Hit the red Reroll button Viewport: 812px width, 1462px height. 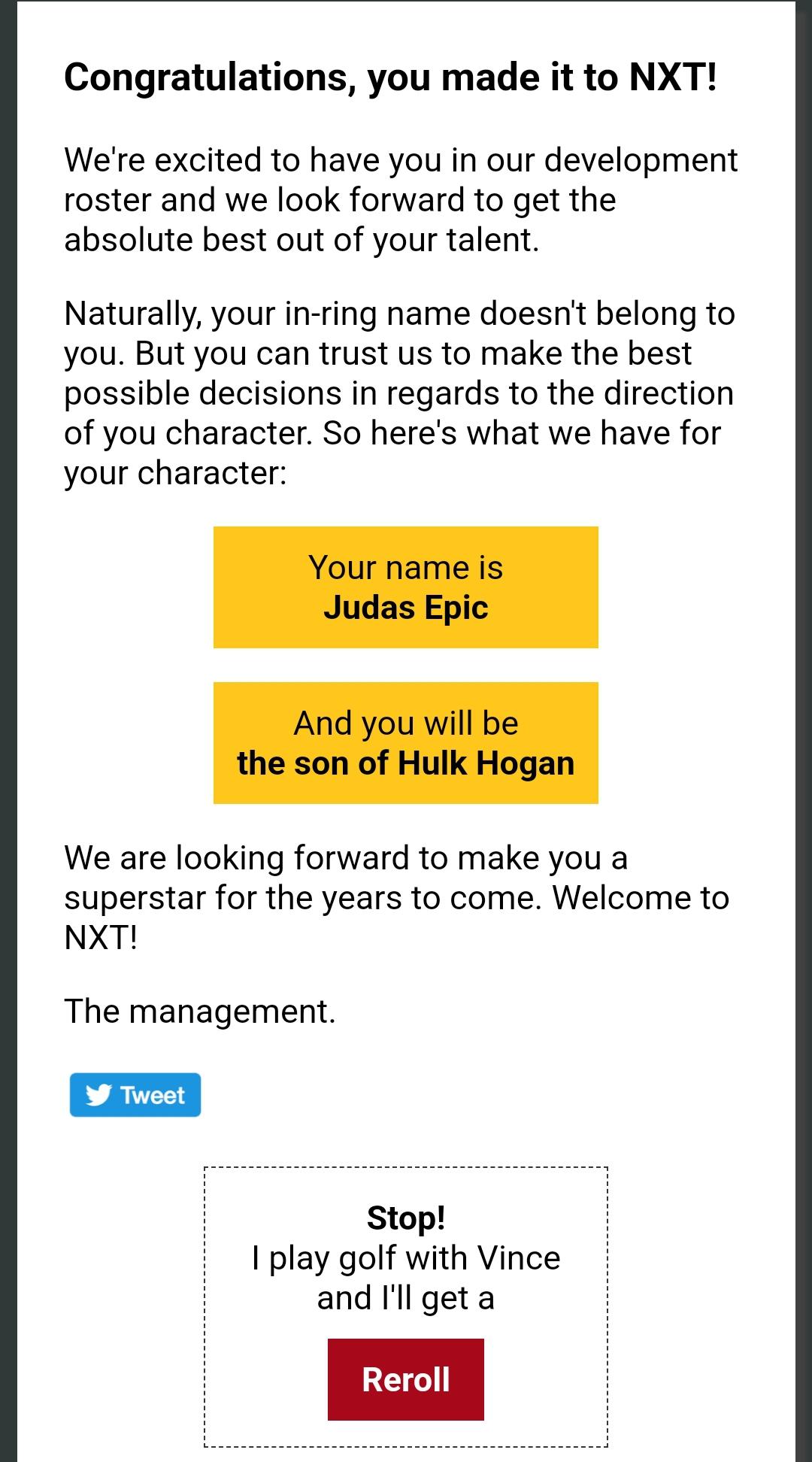tap(405, 1379)
